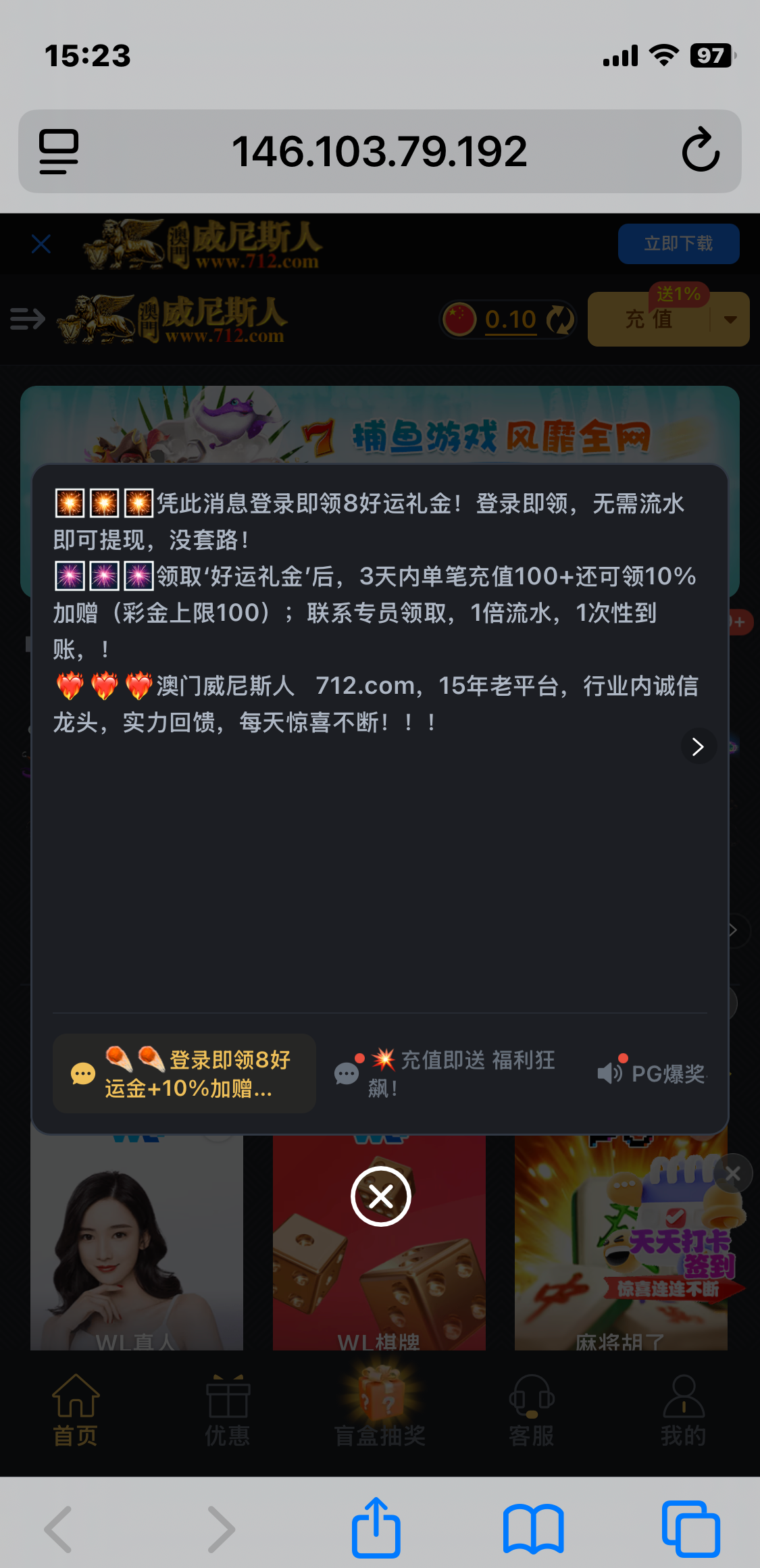Select the 登录即领8好运金 announcement tab
This screenshot has width=760, height=1568.
[x=184, y=1073]
